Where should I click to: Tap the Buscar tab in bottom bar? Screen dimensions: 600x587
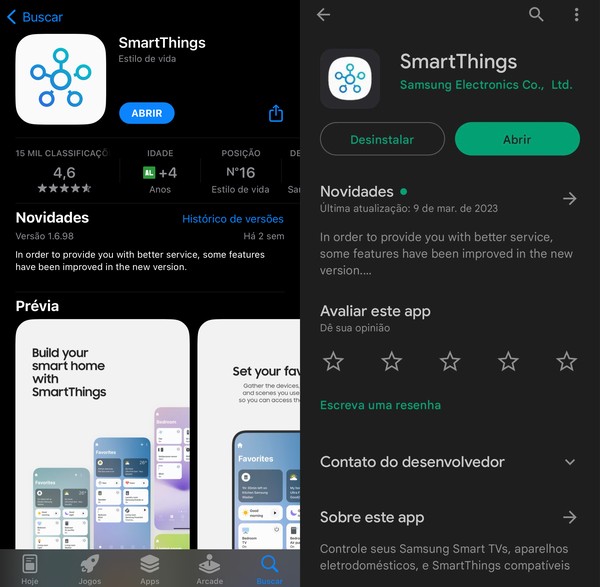click(269, 566)
